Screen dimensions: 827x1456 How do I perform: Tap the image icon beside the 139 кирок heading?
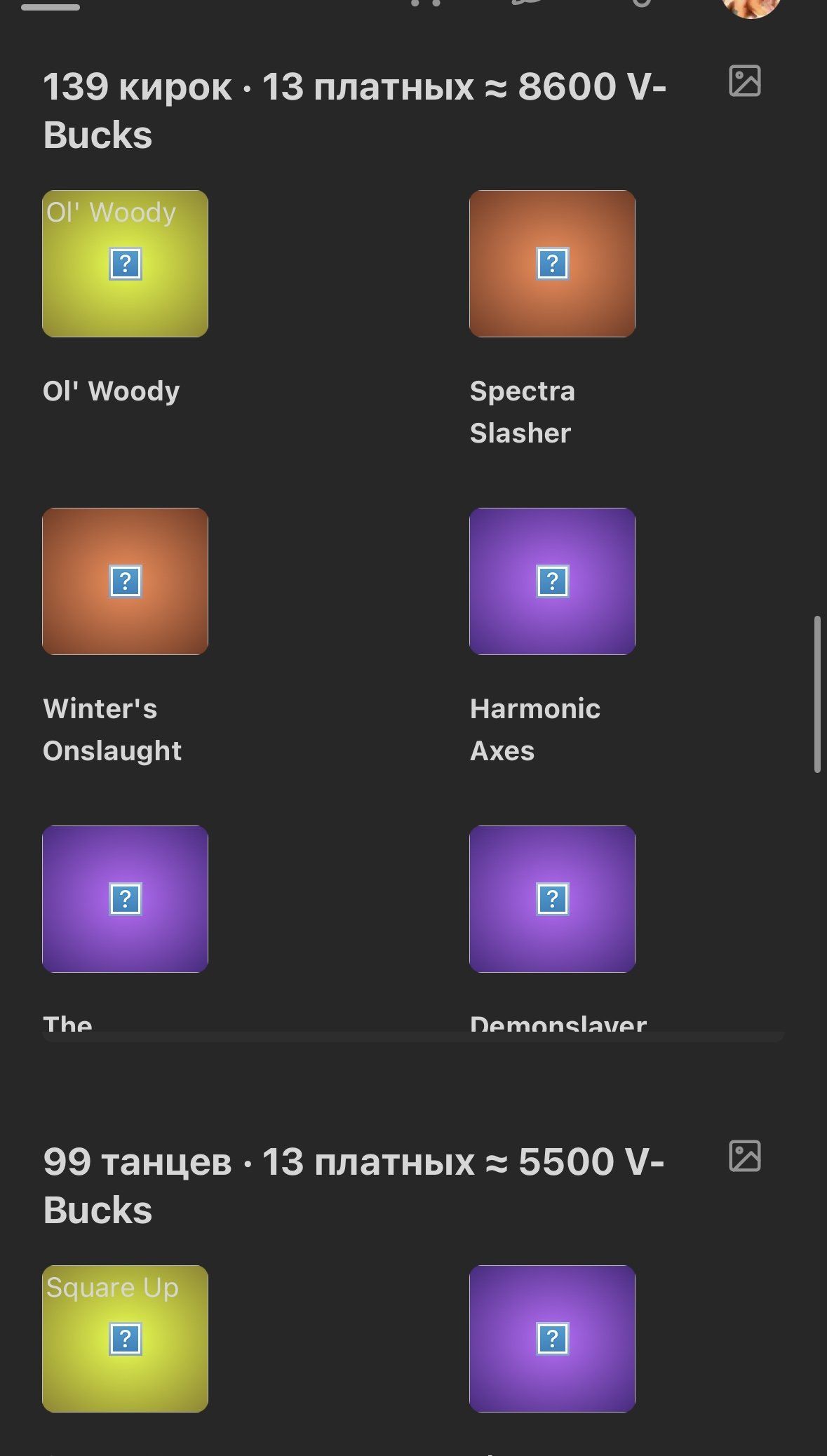click(x=744, y=81)
